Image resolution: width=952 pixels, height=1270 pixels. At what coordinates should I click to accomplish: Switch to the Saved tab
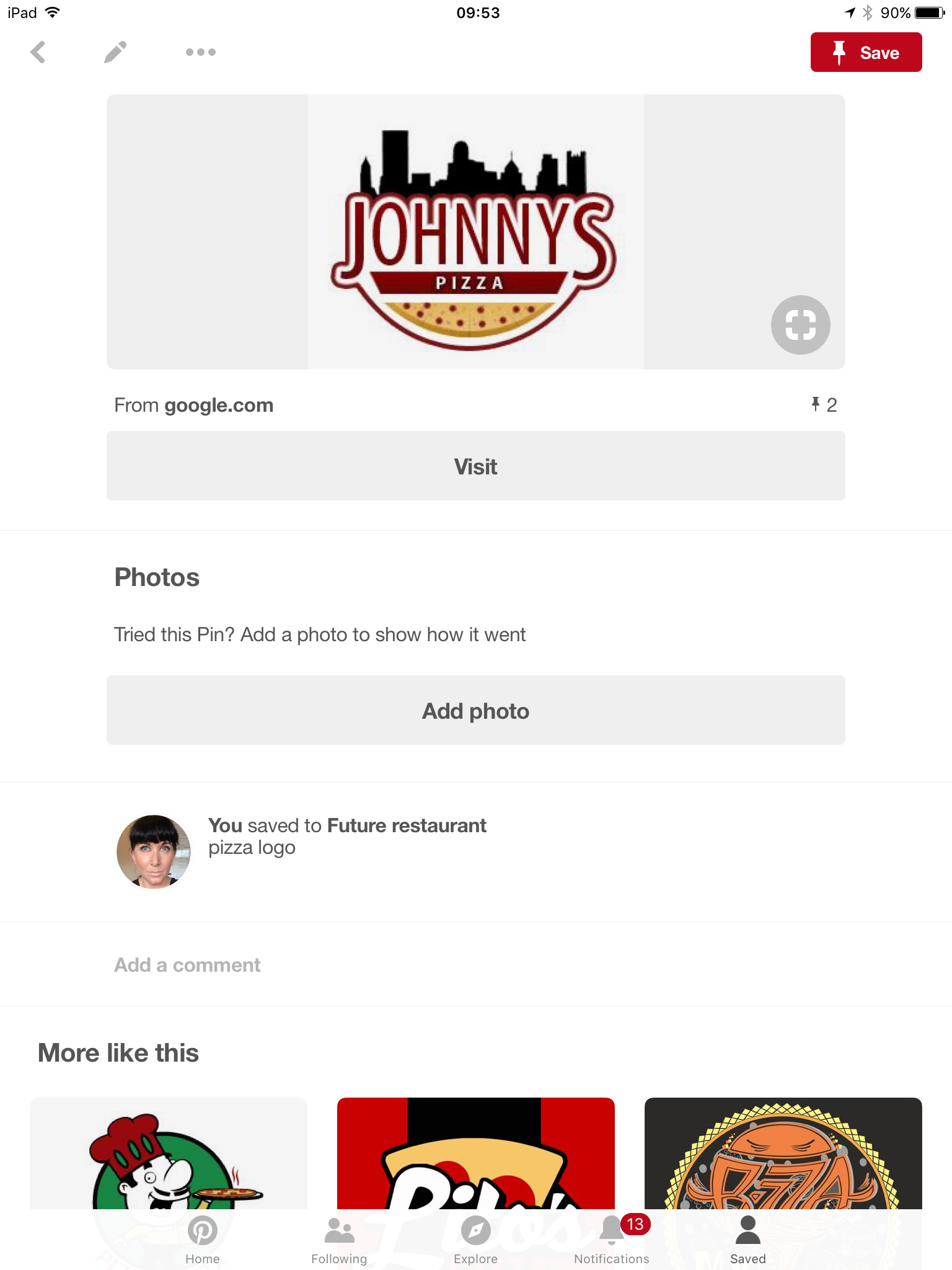click(x=748, y=1239)
